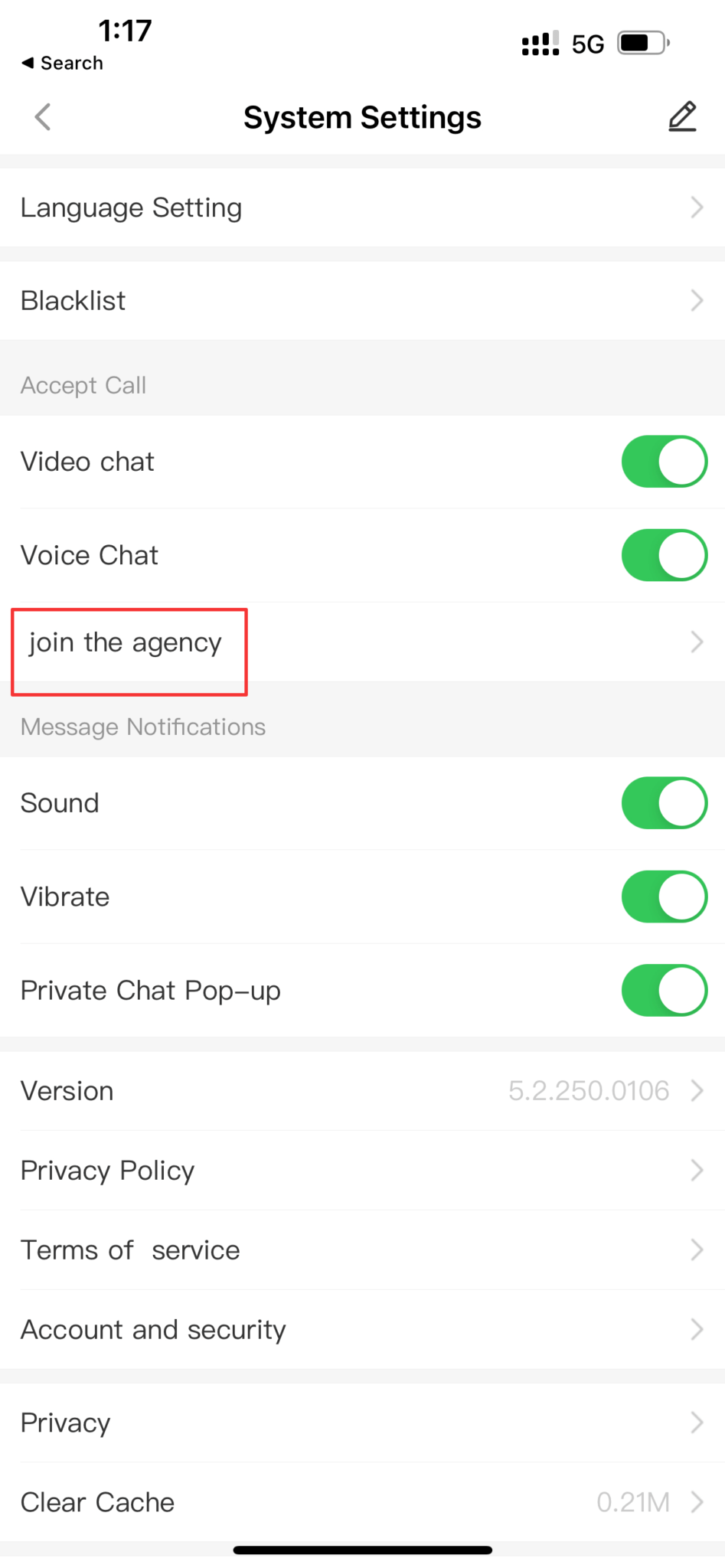Click the clock showing 1:17
The height and width of the screenshot is (1568, 725).
[125, 31]
